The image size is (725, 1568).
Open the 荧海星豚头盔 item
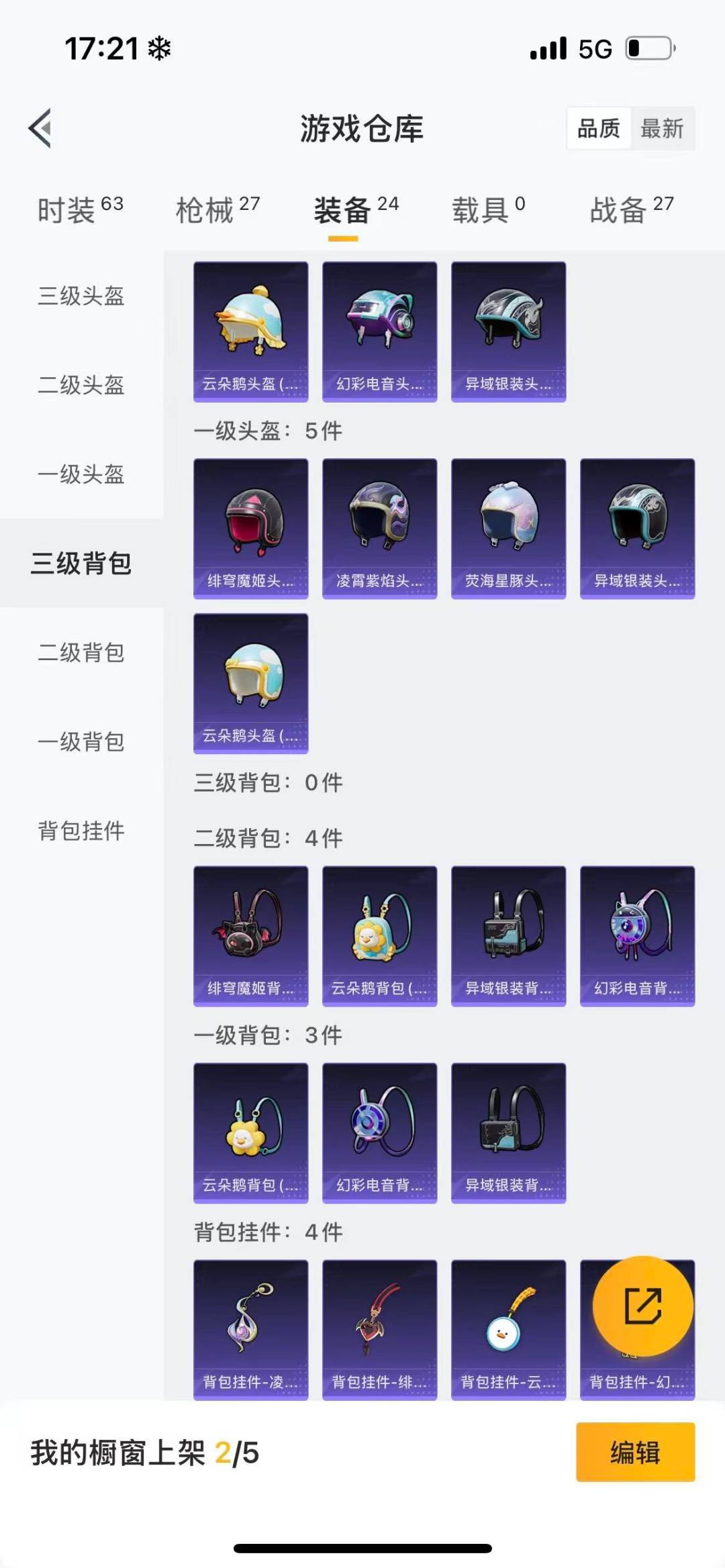pyautogui.click(x=508, y=528)
